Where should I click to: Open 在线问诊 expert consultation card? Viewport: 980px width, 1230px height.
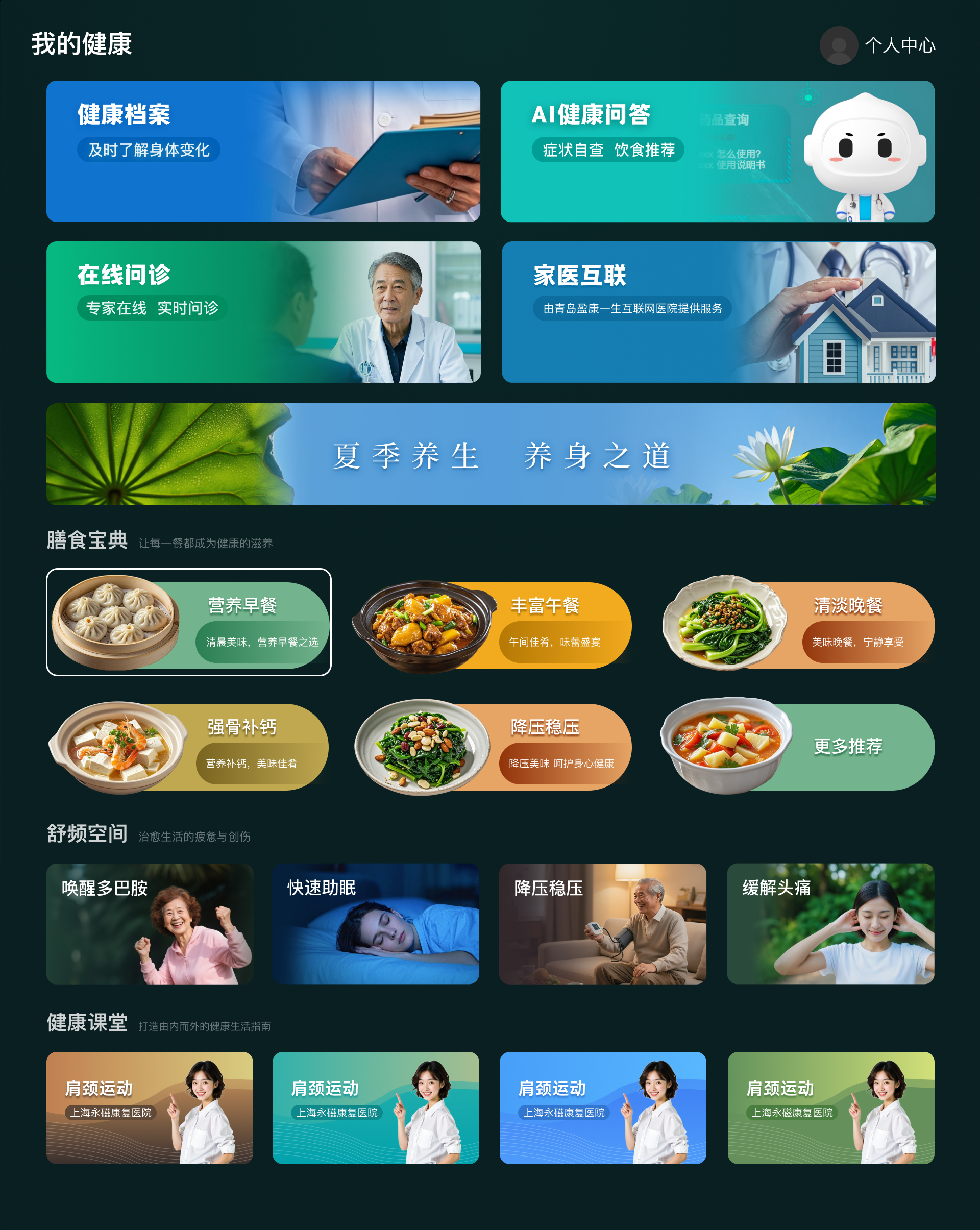click(x=263, y=312)
